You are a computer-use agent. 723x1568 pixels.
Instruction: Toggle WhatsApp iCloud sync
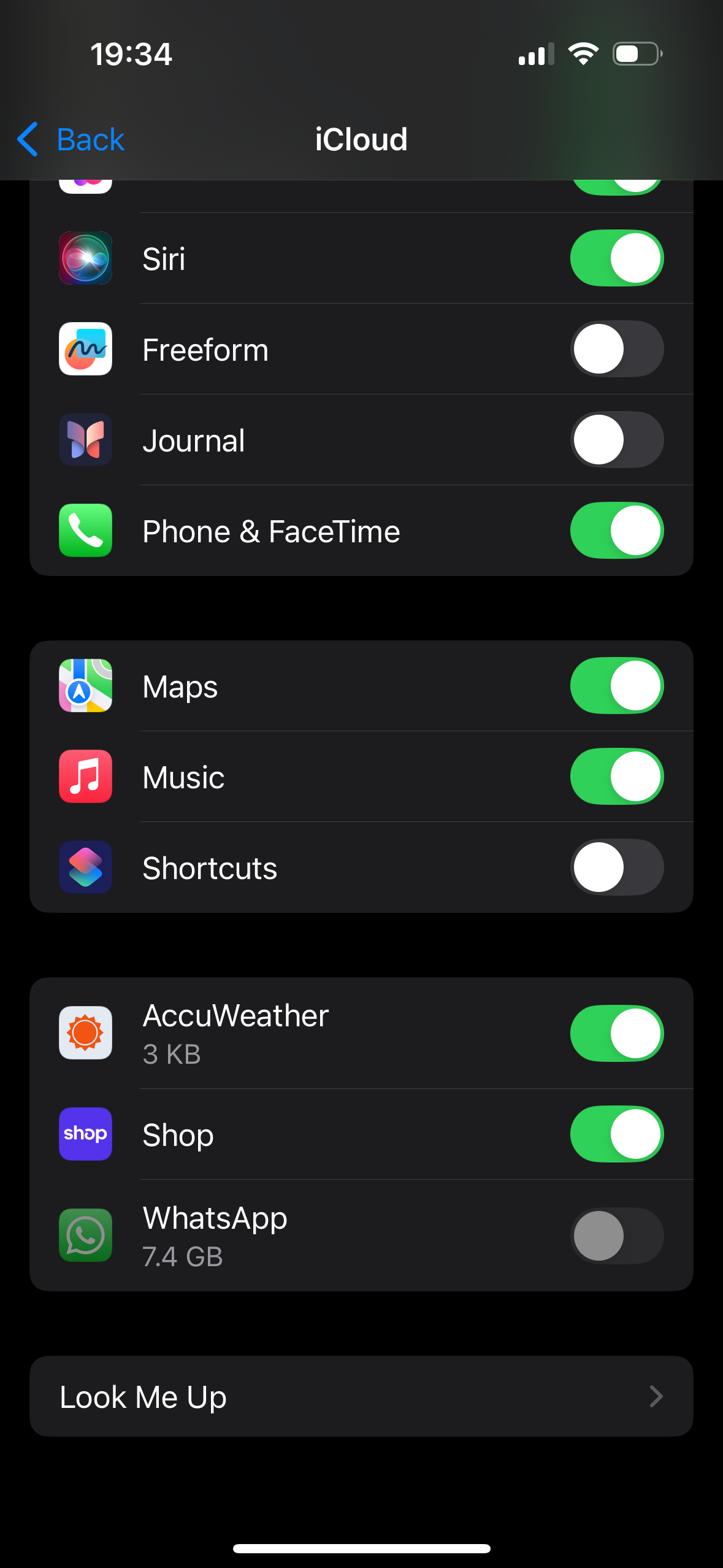[x=616, y=1236]
